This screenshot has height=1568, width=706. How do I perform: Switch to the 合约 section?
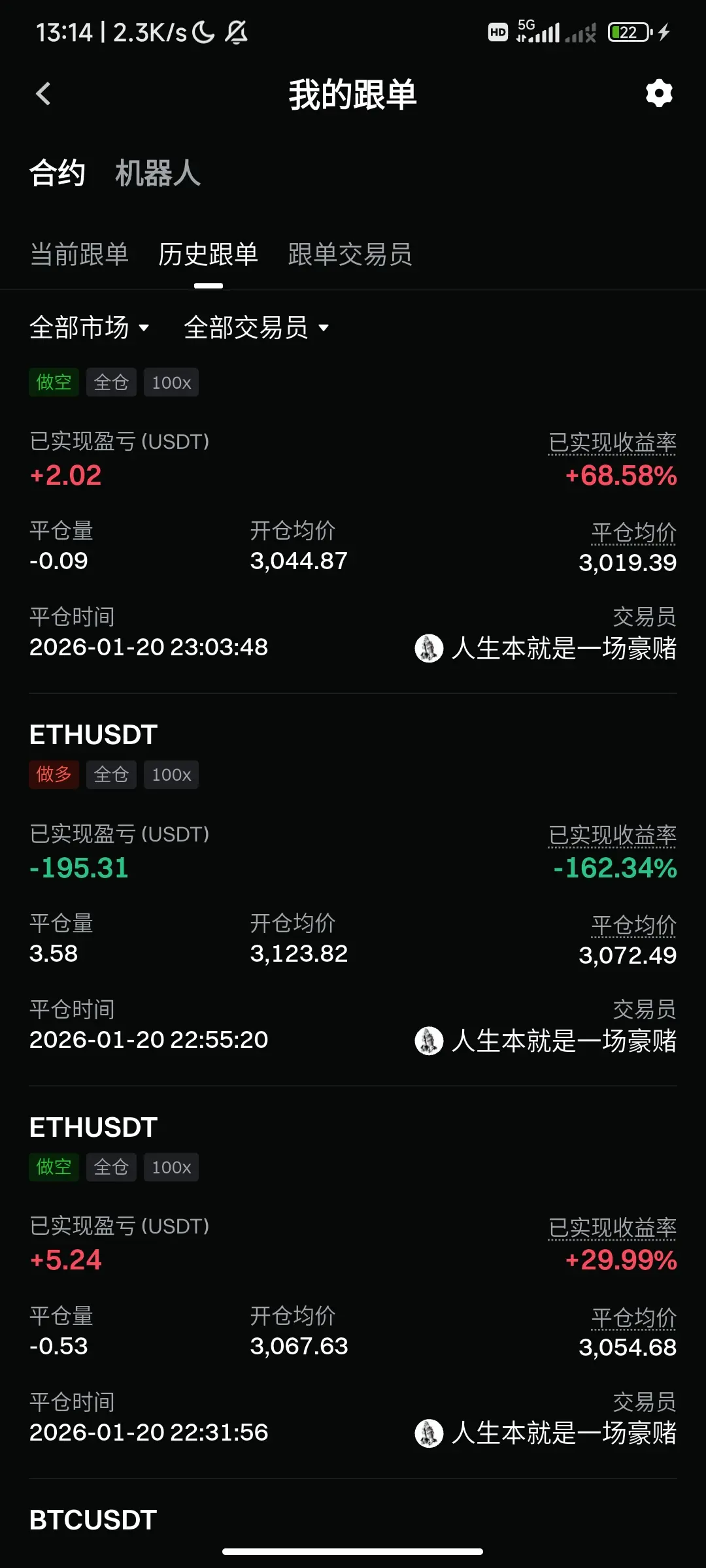pos(58,174)
